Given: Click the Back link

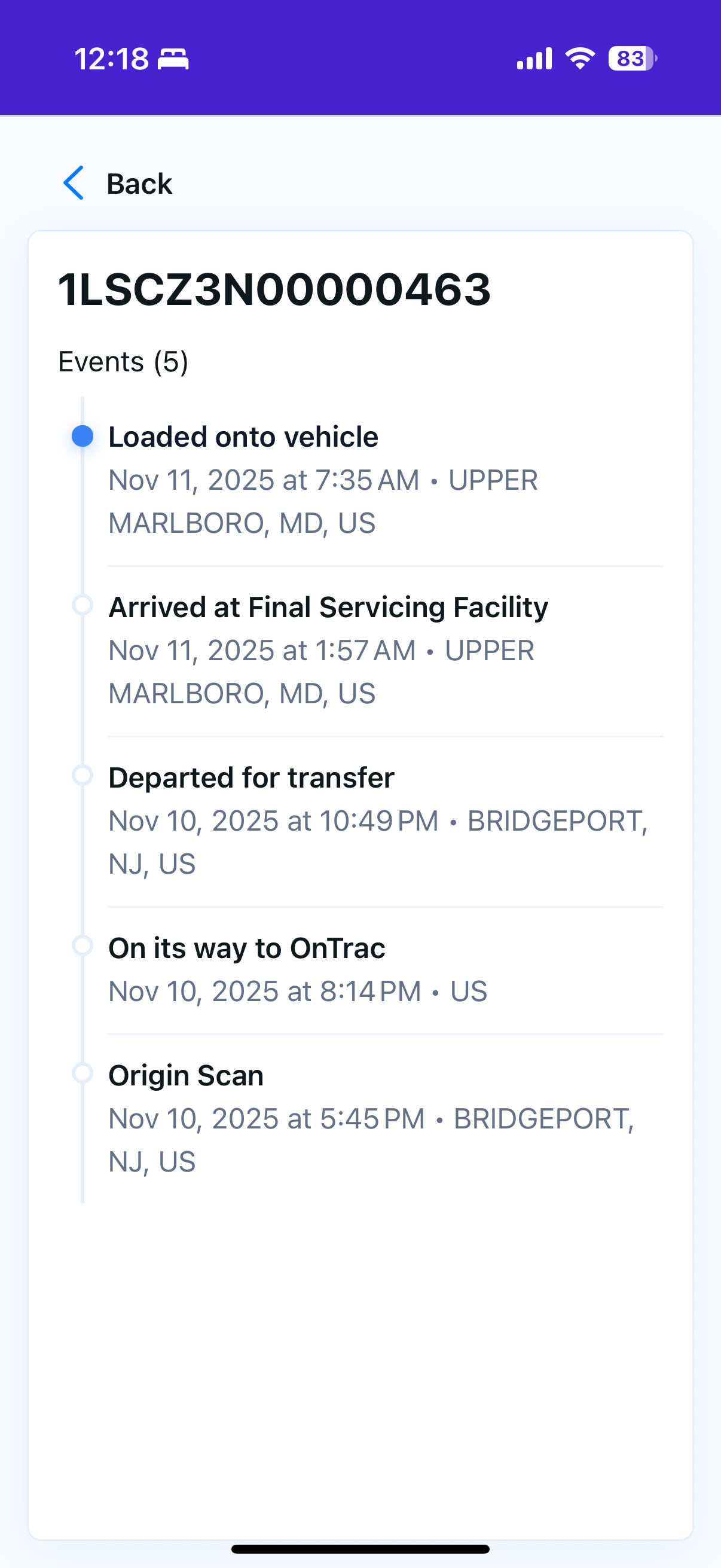Looking at the screenshot, I should click(139, 183).
